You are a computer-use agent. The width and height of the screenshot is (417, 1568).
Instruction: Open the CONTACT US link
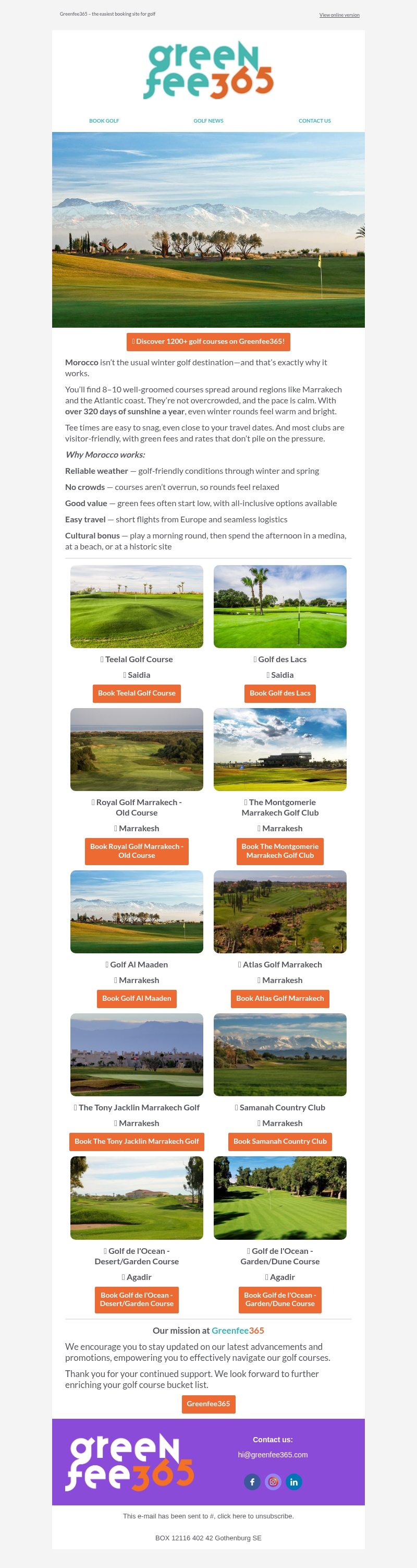pos(314,121)
